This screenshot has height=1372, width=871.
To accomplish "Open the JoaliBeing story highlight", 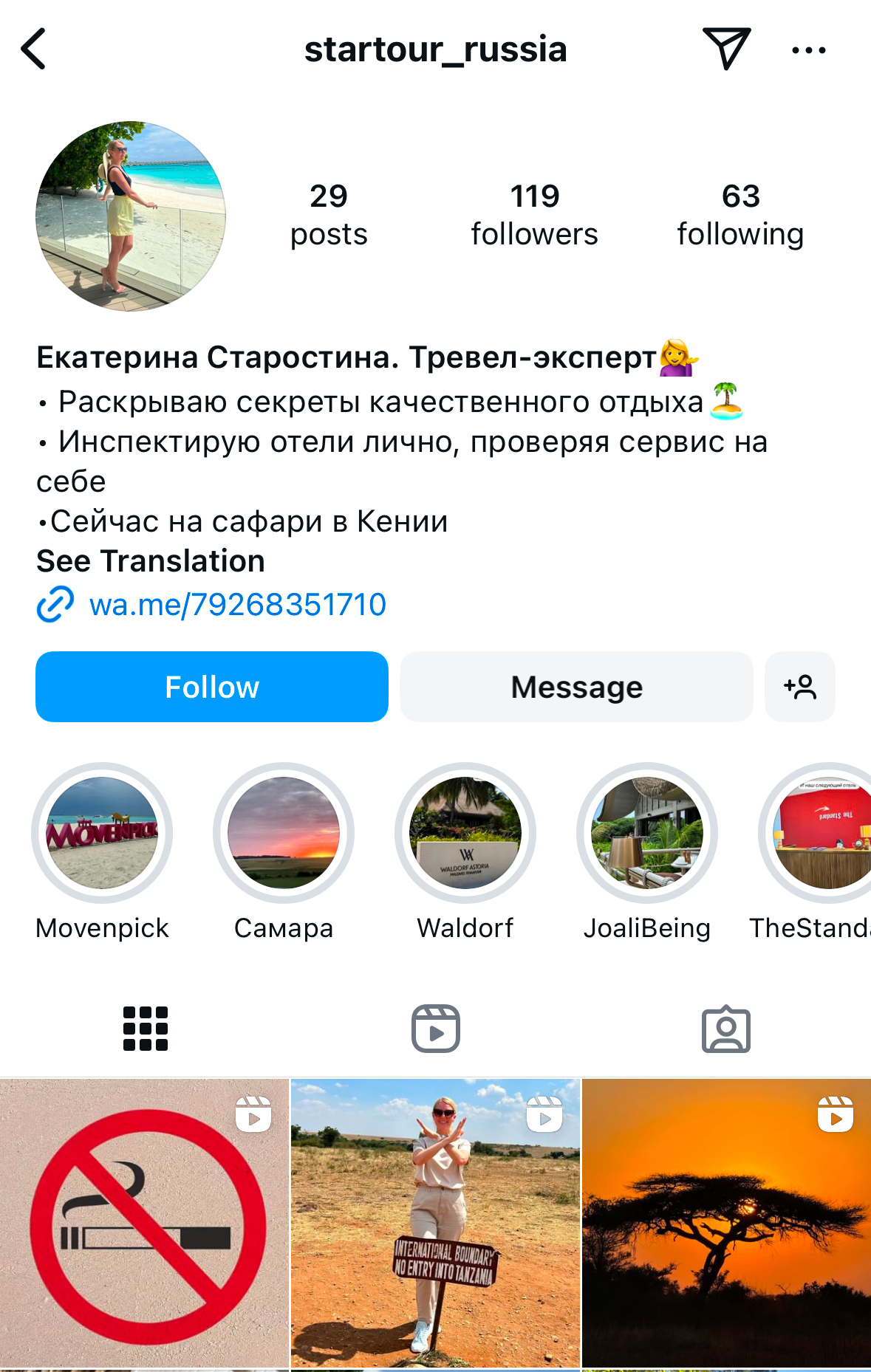I will click(x=647, y=833).
